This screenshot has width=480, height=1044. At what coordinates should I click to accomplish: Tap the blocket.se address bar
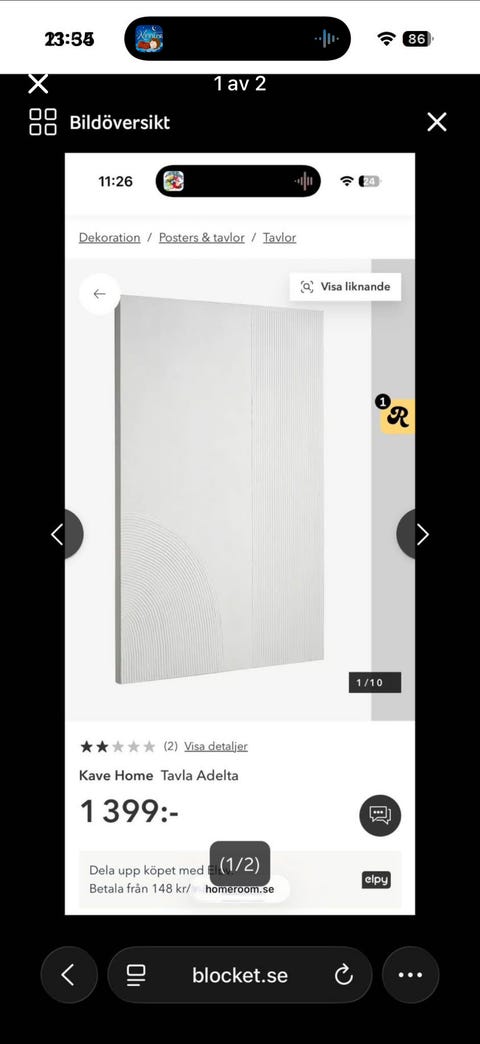[240, 975]
